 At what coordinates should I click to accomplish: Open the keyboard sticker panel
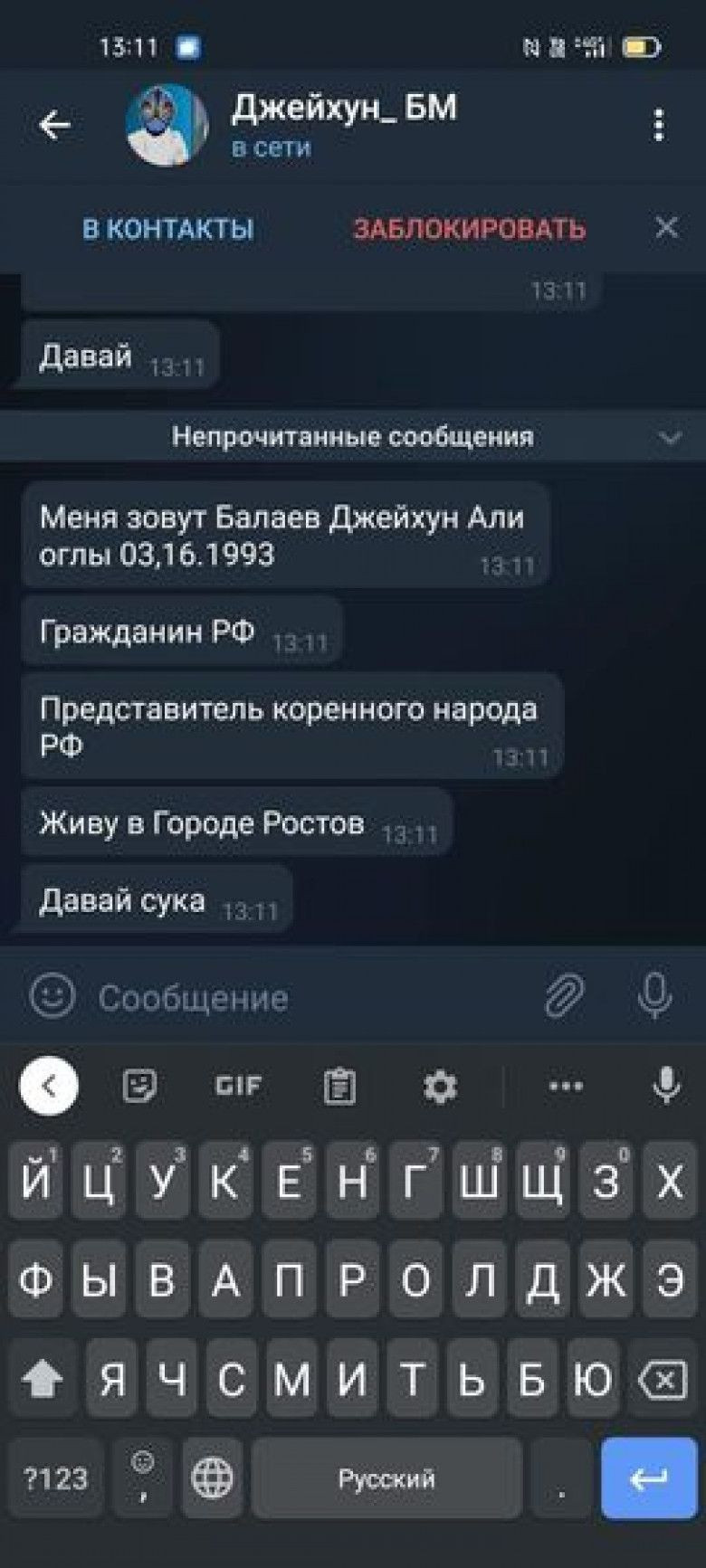click(x=139, y=1085)
